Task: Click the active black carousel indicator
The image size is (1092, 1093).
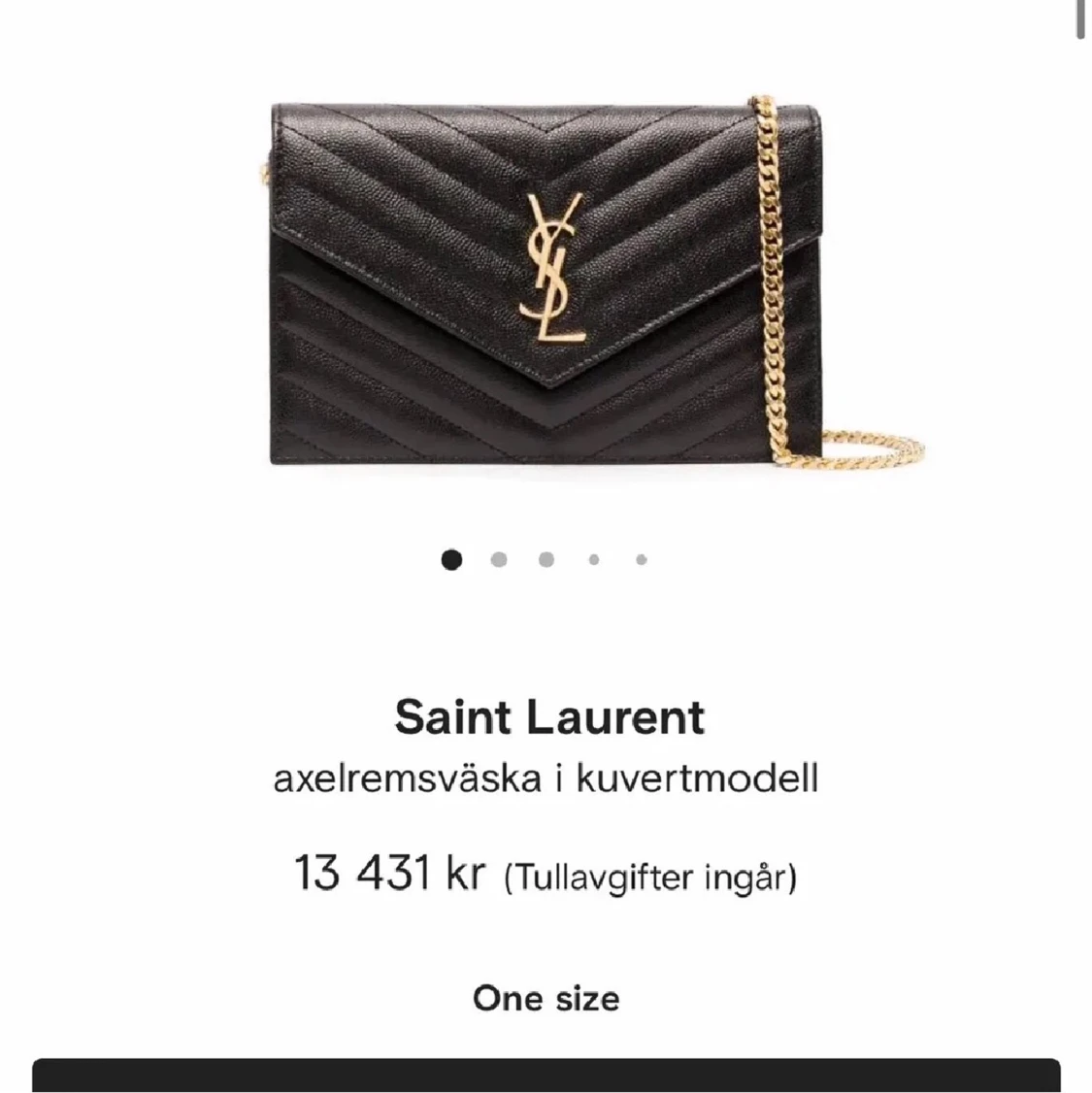Action: (x=452, y=559)
